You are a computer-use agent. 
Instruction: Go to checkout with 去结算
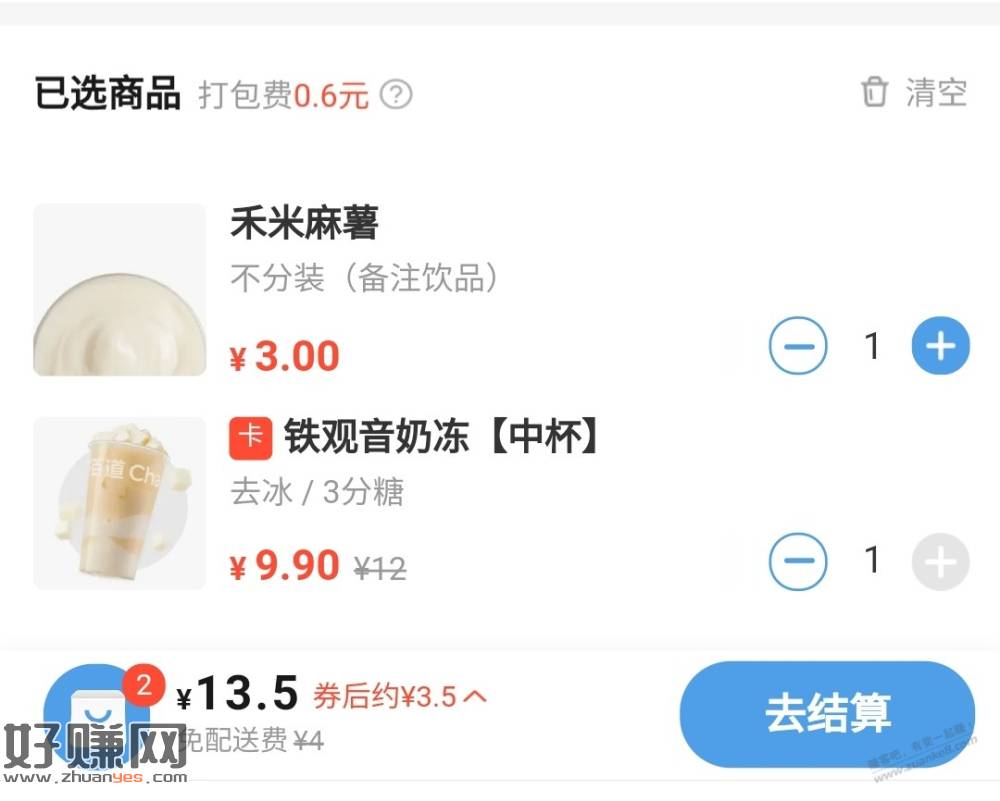(827, 714)
